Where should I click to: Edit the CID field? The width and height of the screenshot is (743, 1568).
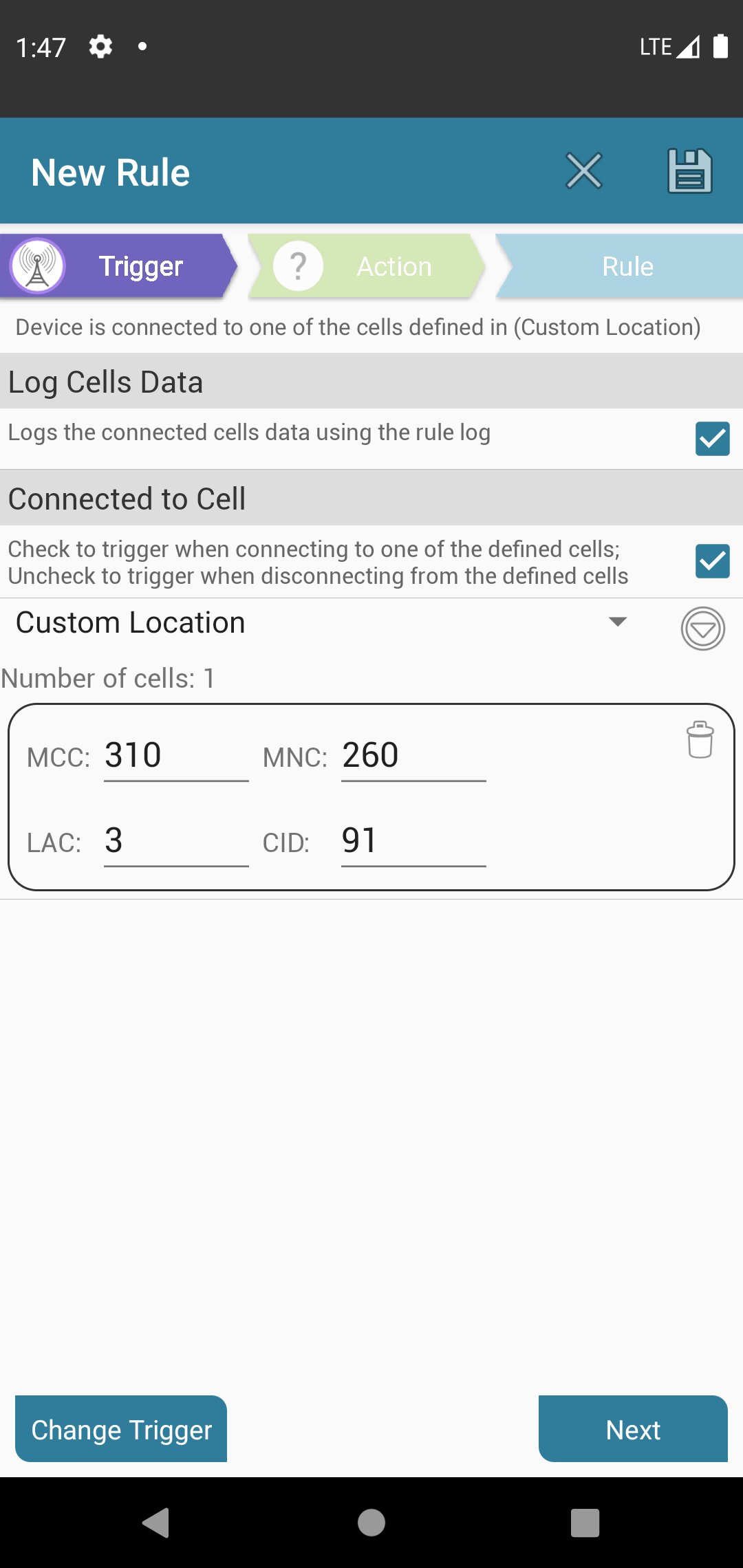click(x=413, y=841)
